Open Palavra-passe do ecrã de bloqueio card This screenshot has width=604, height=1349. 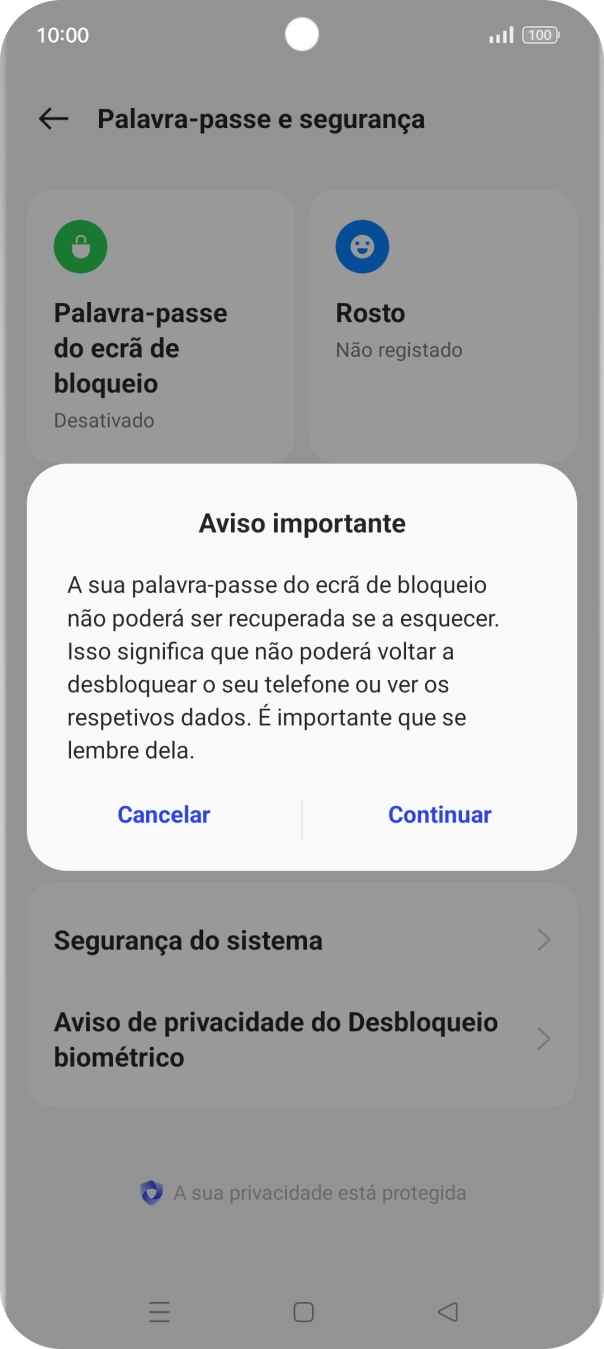161,326
